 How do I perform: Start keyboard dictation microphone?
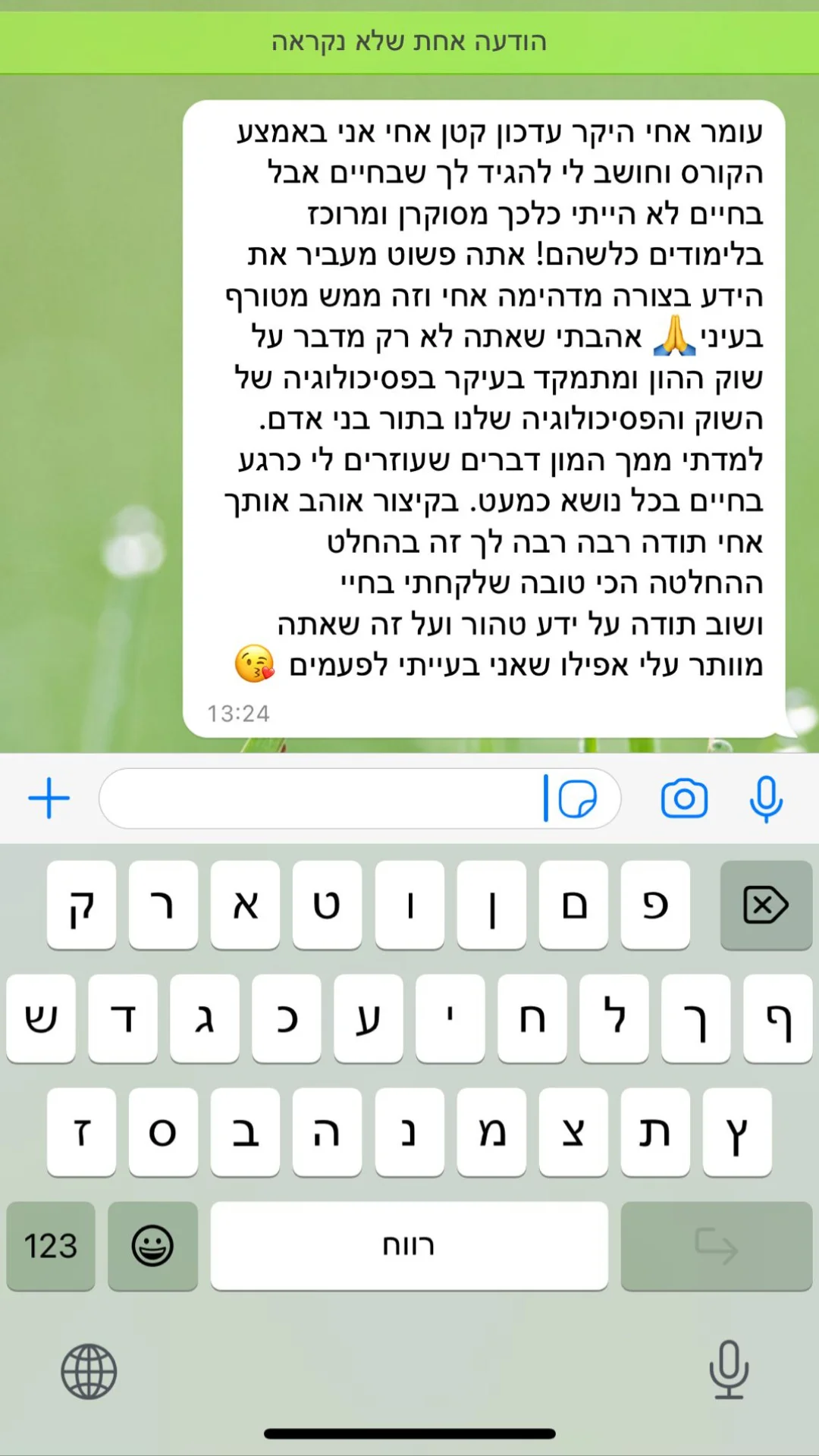pos(729,1370)
